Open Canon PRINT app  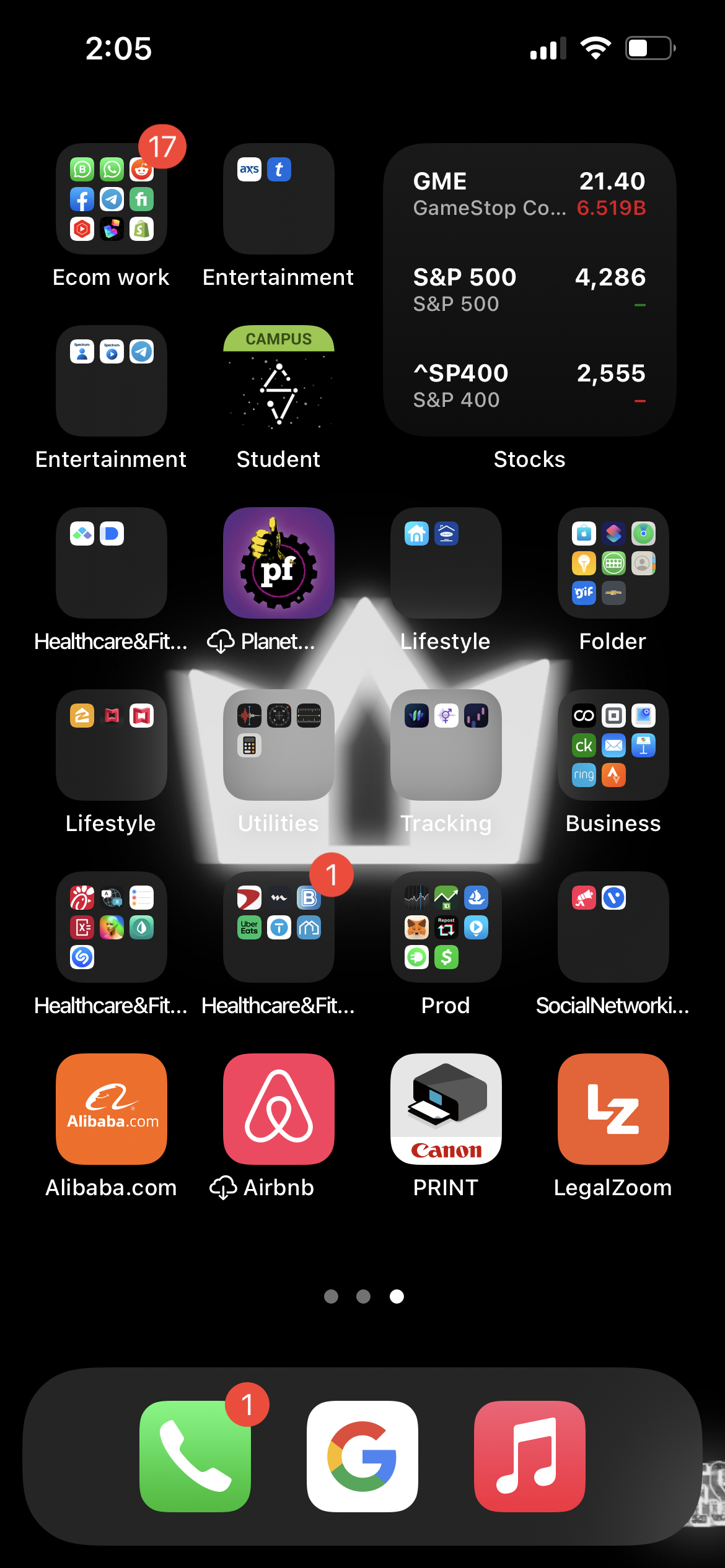point(446,1109)
